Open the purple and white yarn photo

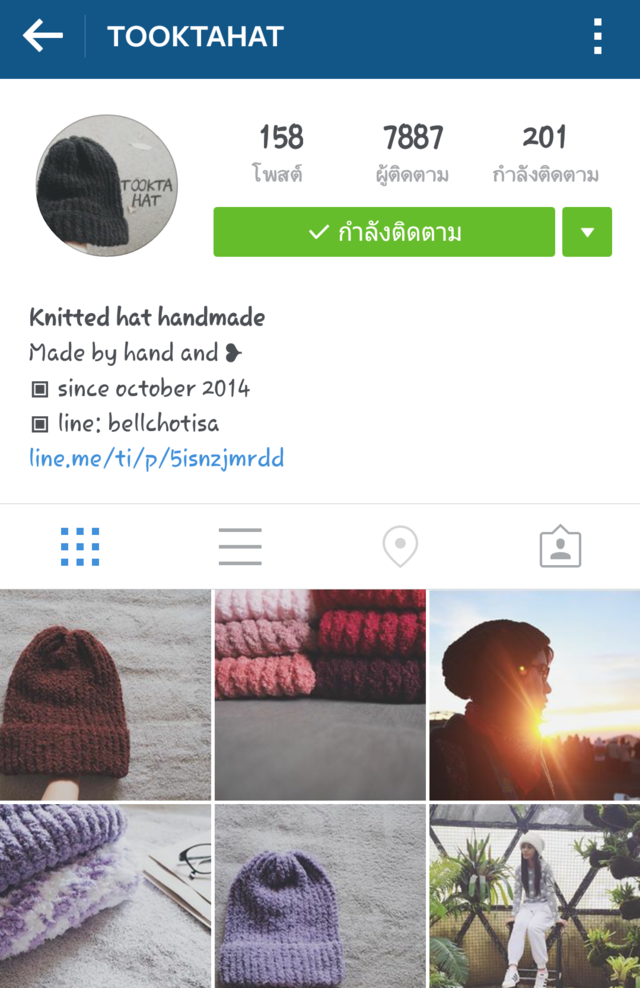[x=105, y=896]
